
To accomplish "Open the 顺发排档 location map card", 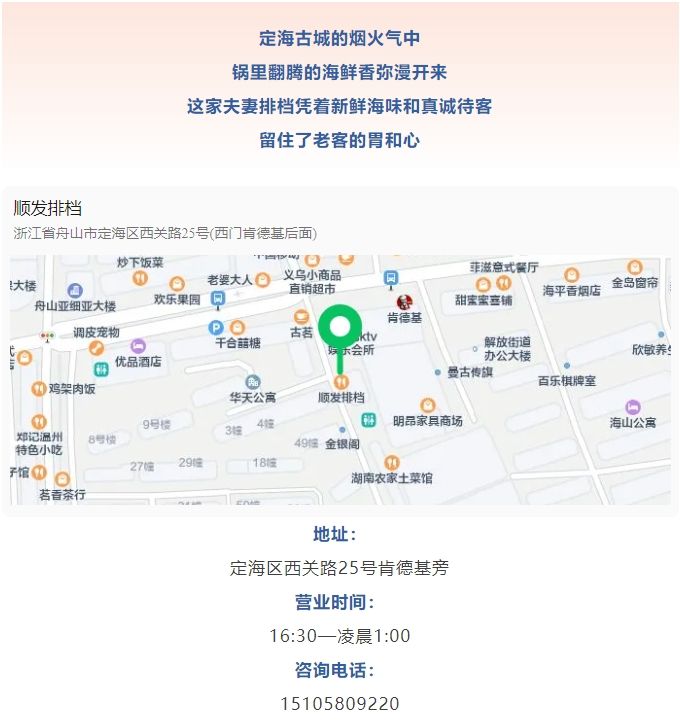I will [340, 350].
